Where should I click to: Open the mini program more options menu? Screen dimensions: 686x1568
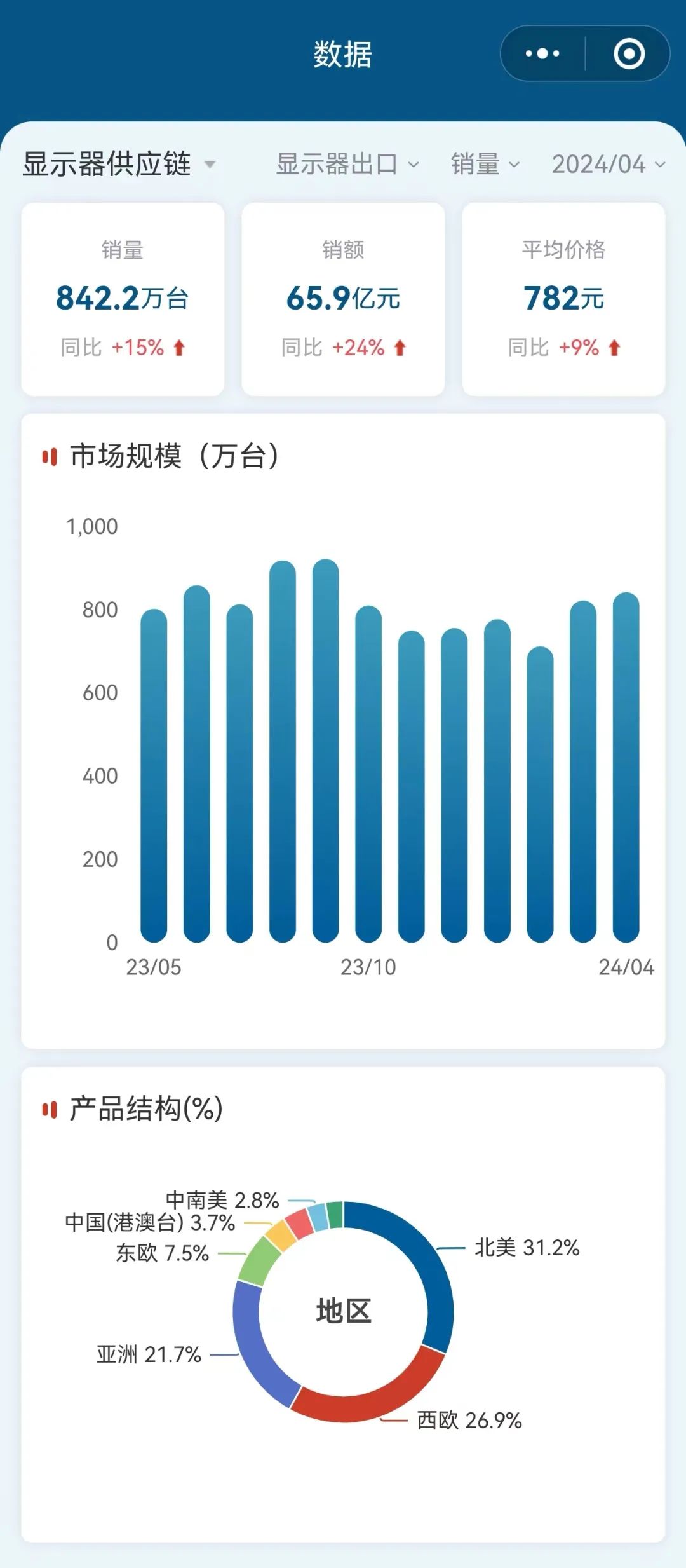542,53
